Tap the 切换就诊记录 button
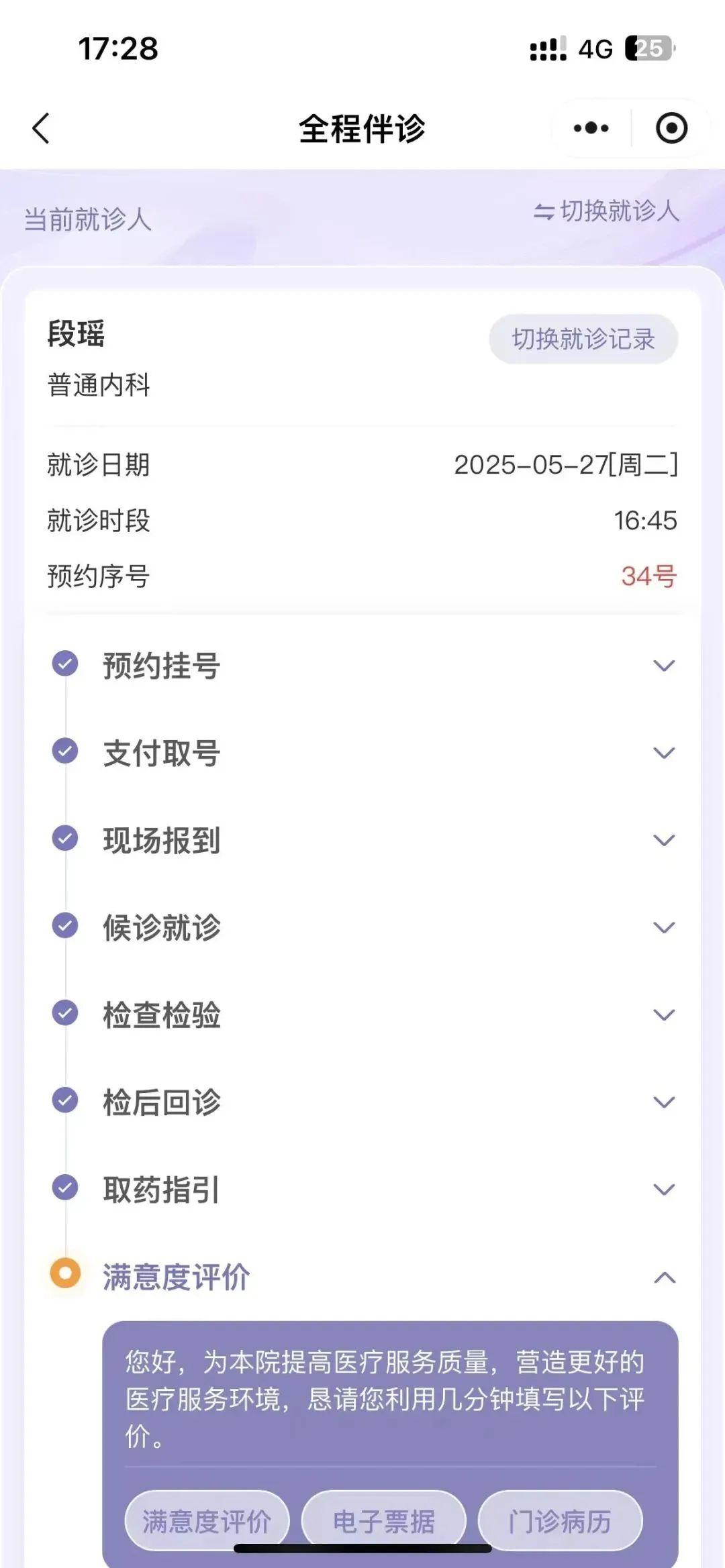Image resolution: width=725 pixels, height=1568 pixels. [x=583, y=339]
